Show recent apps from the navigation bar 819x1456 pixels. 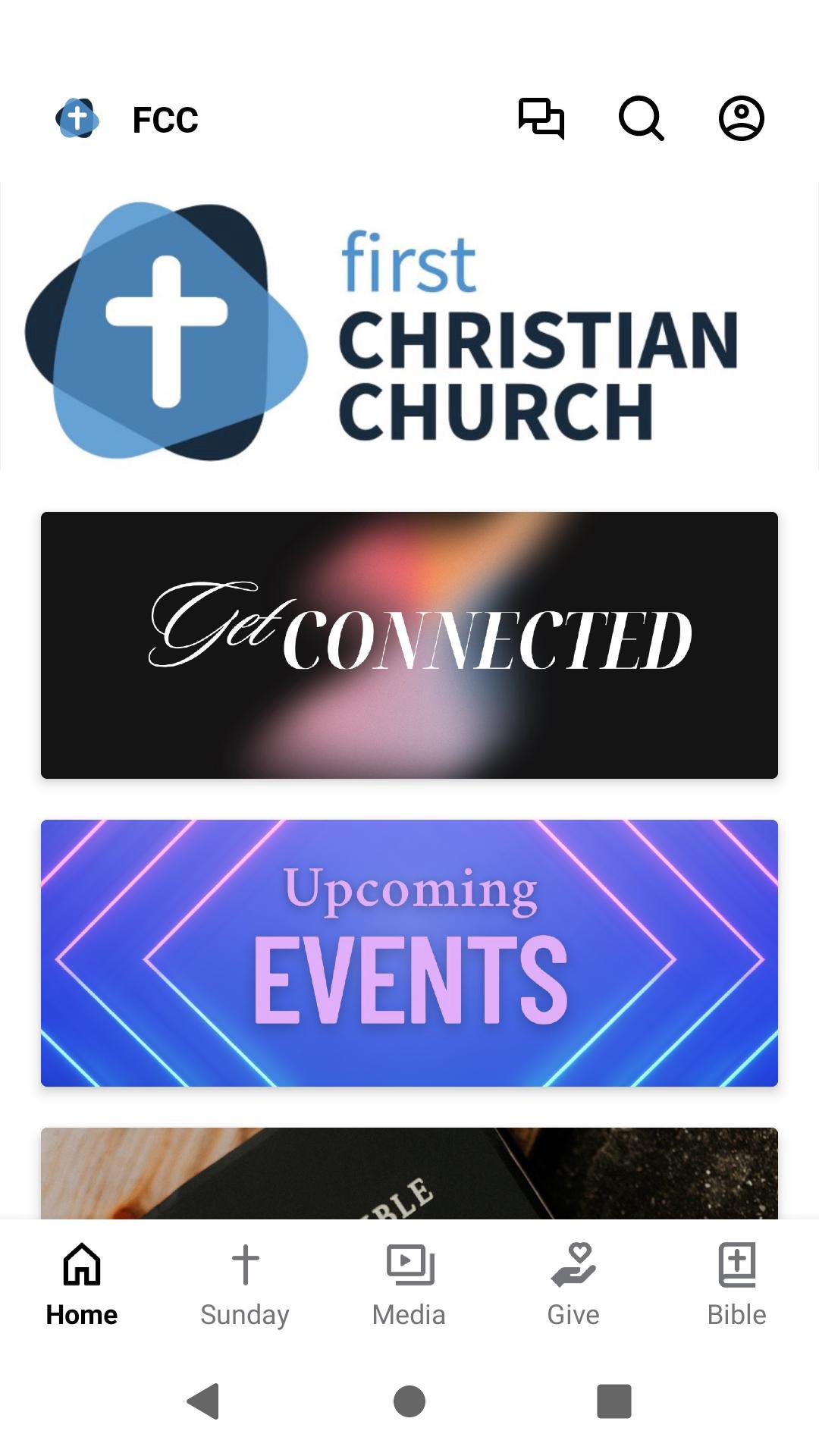point(614,1401)
